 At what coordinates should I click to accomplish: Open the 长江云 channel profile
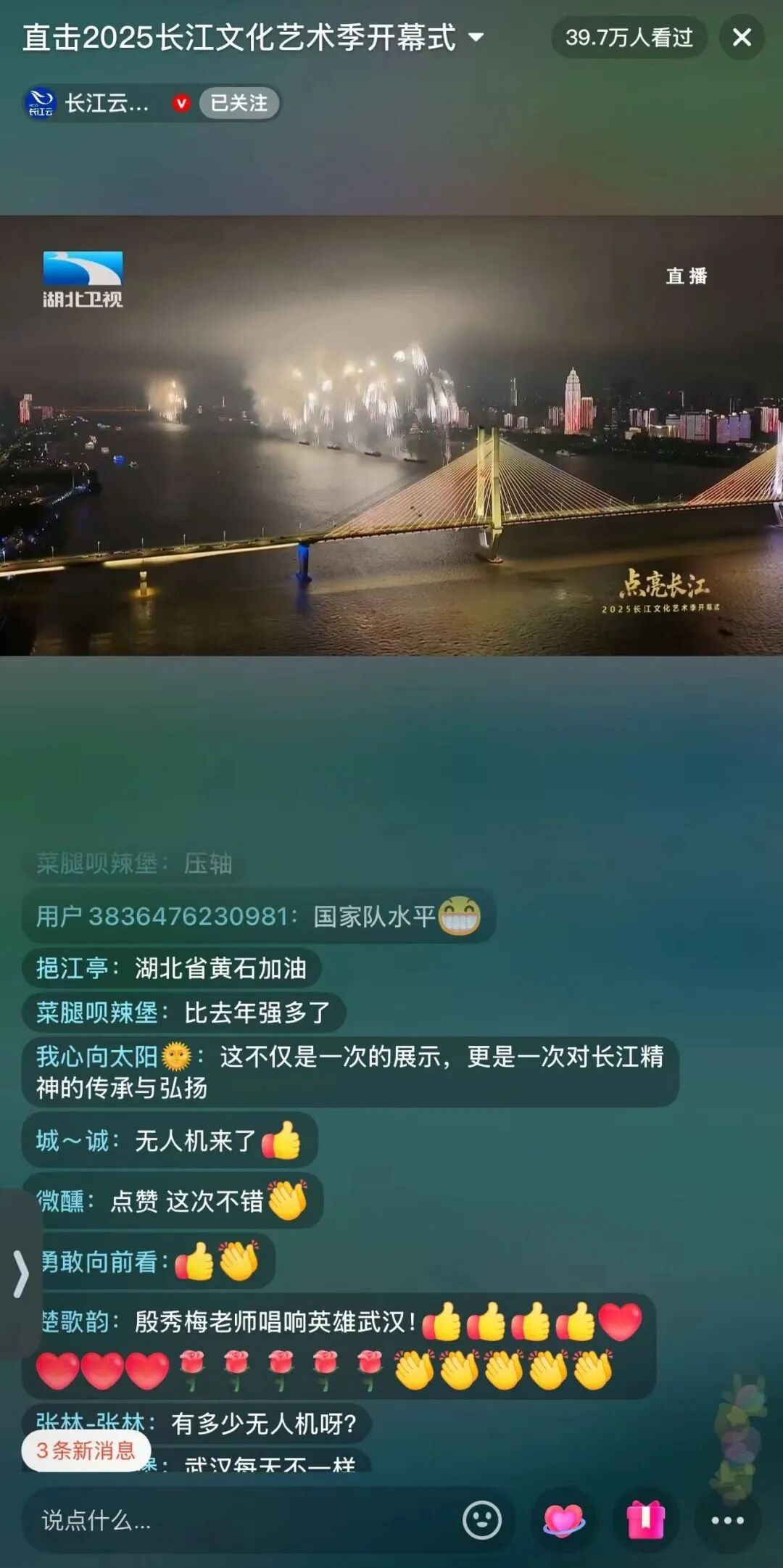pyautogui.click(x=87, y=104)
